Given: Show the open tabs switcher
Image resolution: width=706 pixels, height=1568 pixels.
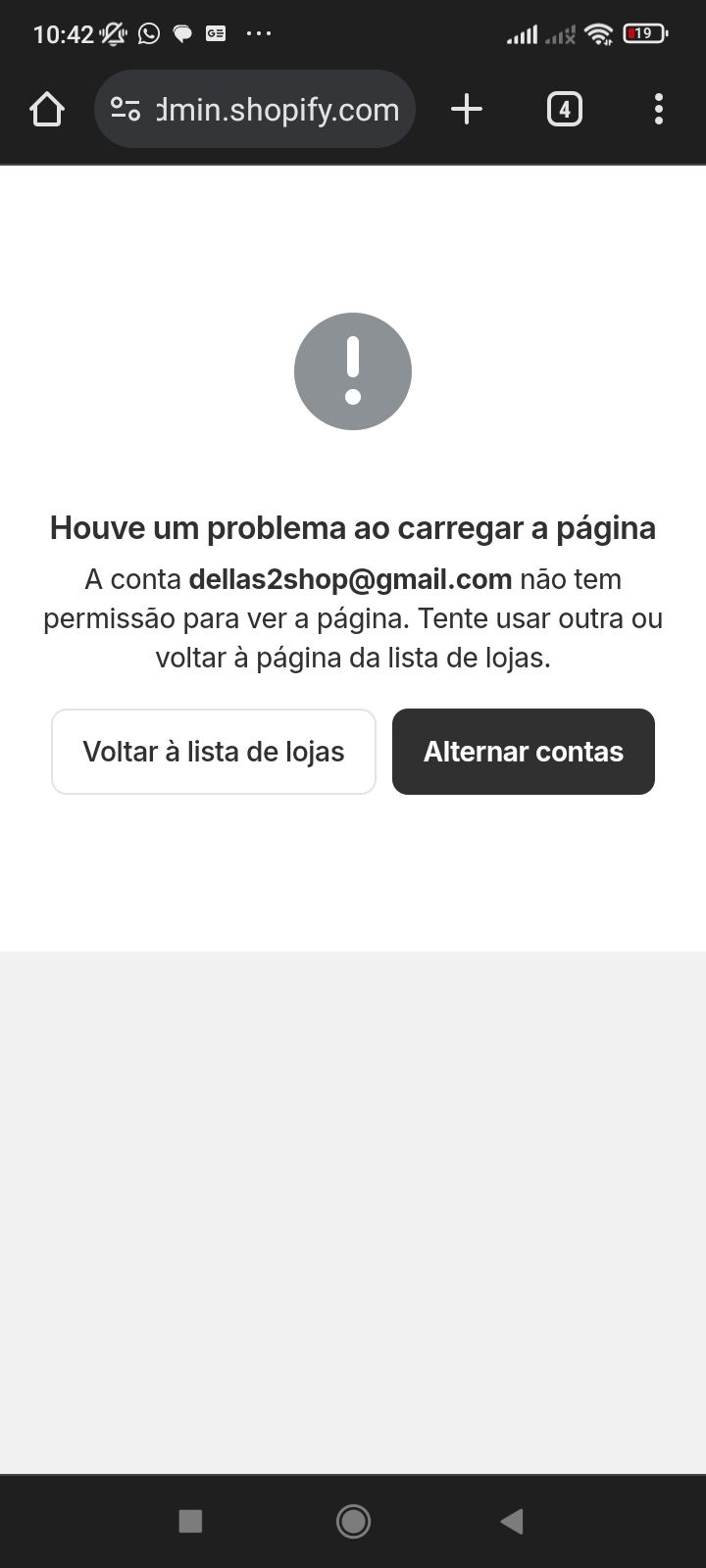Looking at the screenshot, I should pyautogui.click(x=564, y=109).
